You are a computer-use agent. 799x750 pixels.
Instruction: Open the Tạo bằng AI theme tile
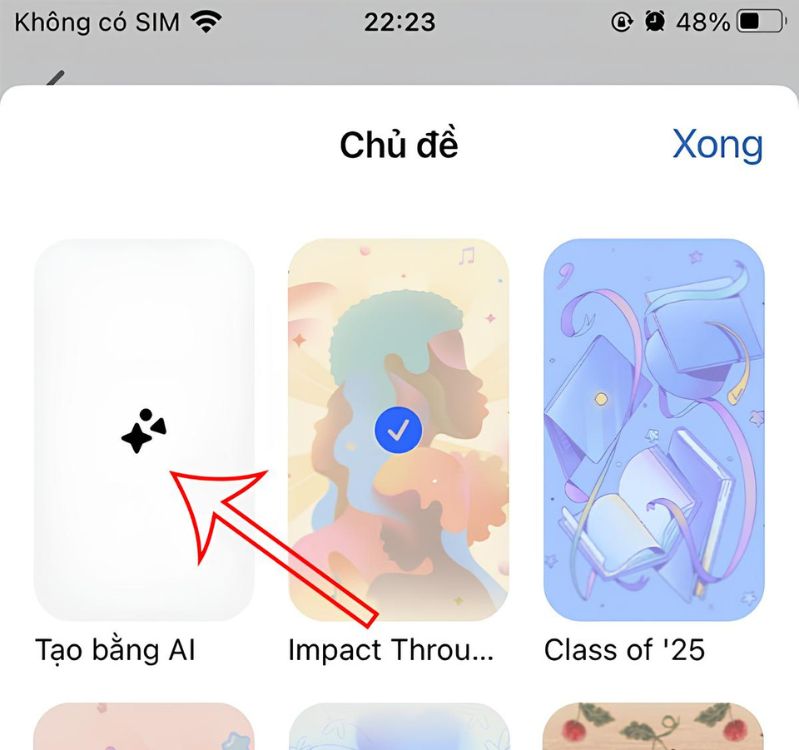pyautogui.click(x=144, y=430)
